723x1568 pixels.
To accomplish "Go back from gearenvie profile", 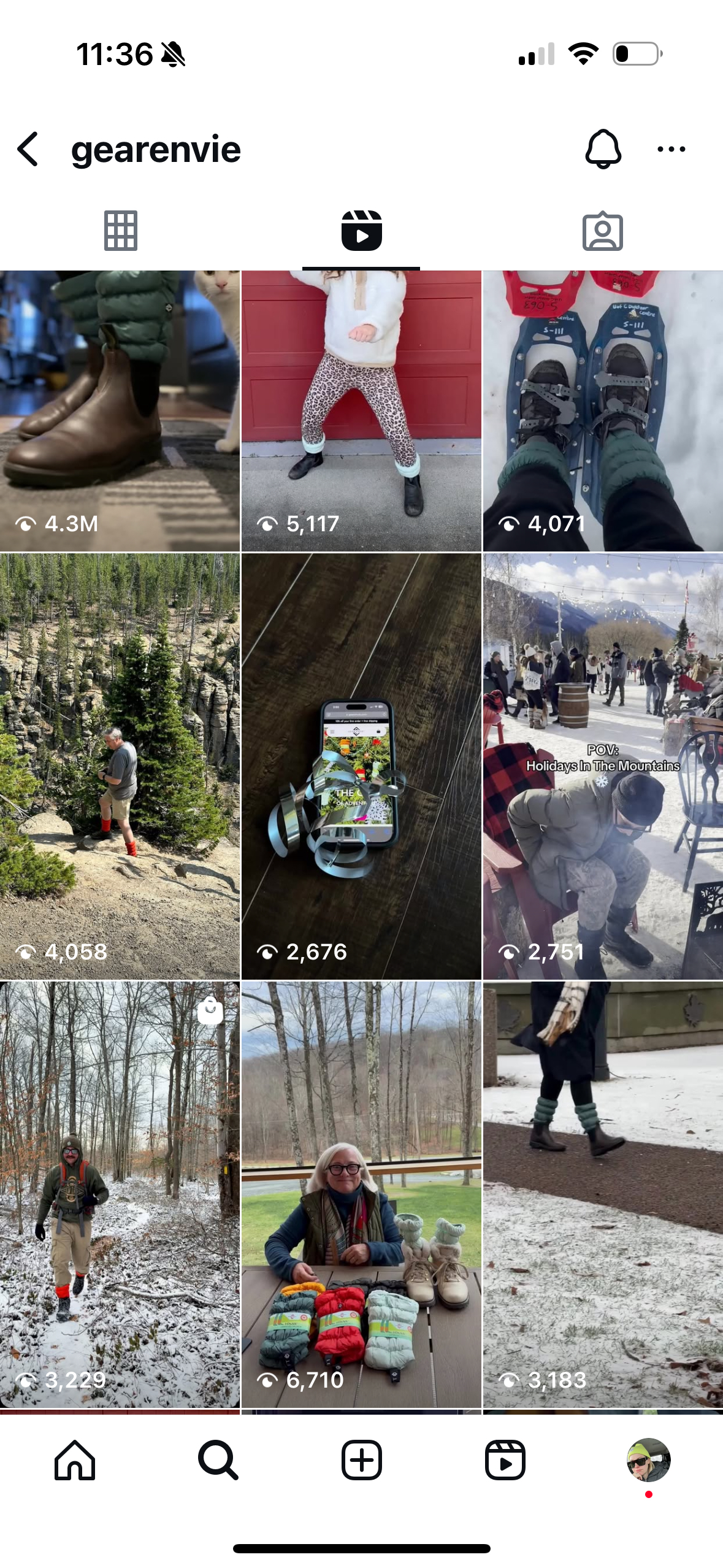I will click(28, 149).
